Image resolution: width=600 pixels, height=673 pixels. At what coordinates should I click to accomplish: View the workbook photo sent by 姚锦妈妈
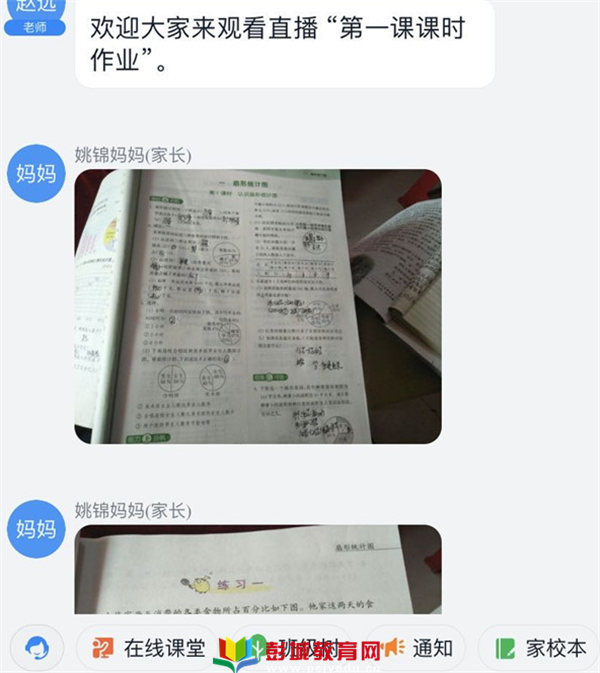pyautogui.click(x=257, y=306)
